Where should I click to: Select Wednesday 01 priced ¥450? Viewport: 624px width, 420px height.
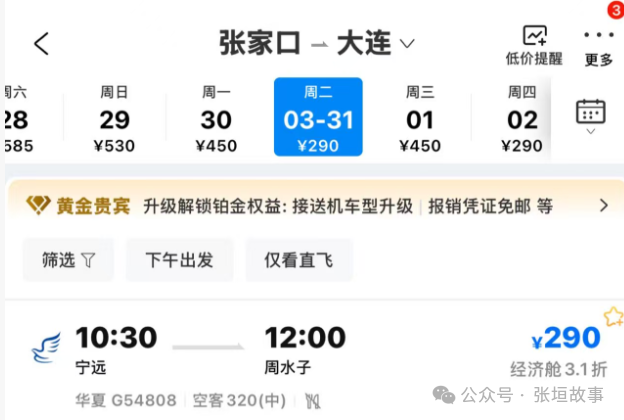[x=420, y=118]
